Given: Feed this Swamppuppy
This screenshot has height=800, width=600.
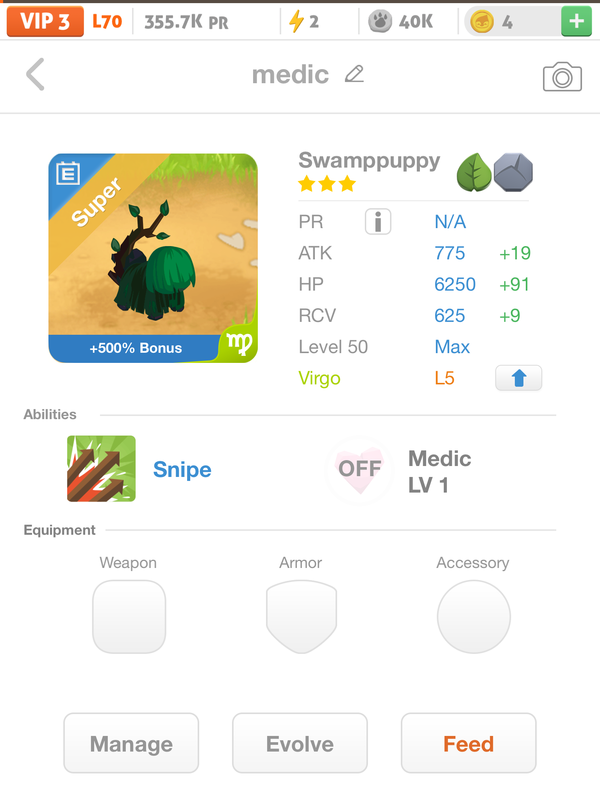Looking at the screenshot, I should click(x=468, y=744).
